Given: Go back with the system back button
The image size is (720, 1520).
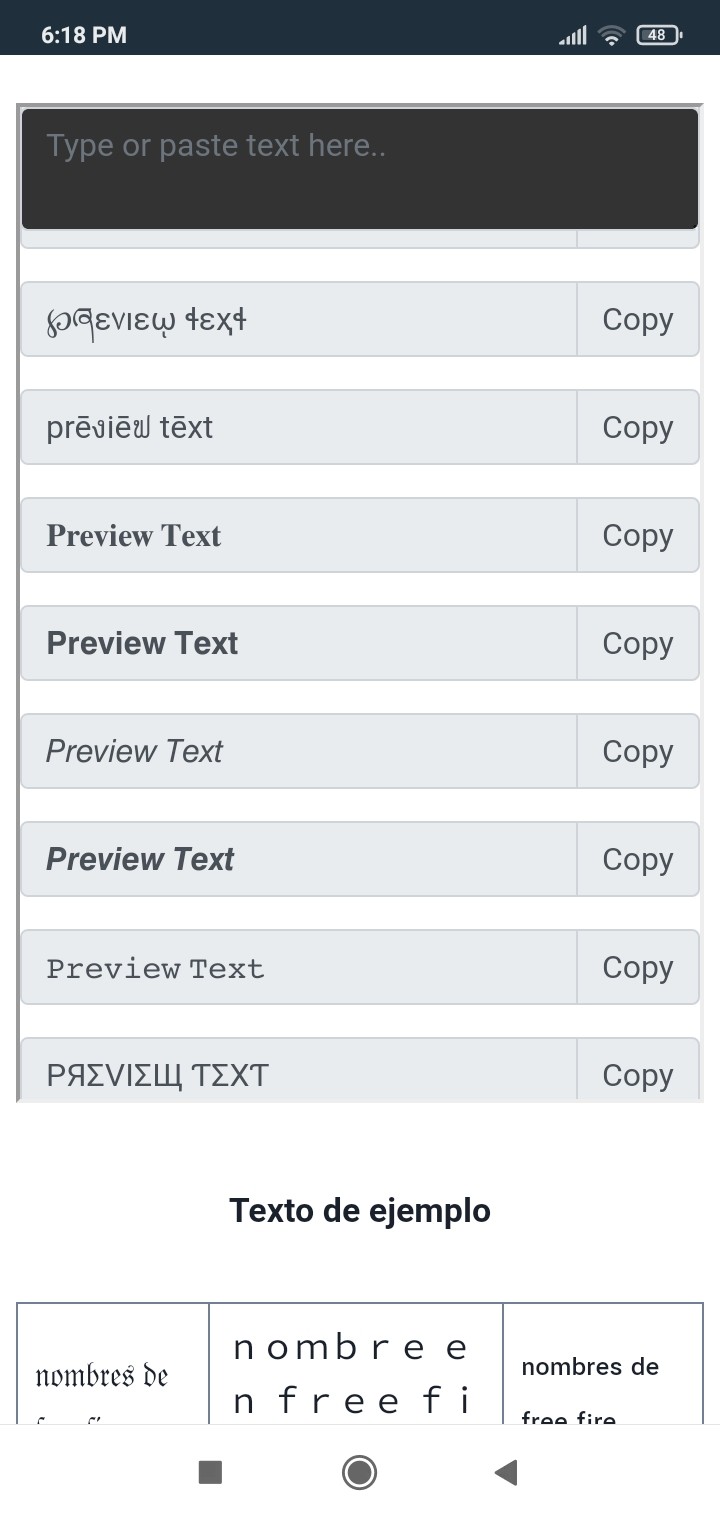Looking at the screenshot, I should click(506, 1472).
